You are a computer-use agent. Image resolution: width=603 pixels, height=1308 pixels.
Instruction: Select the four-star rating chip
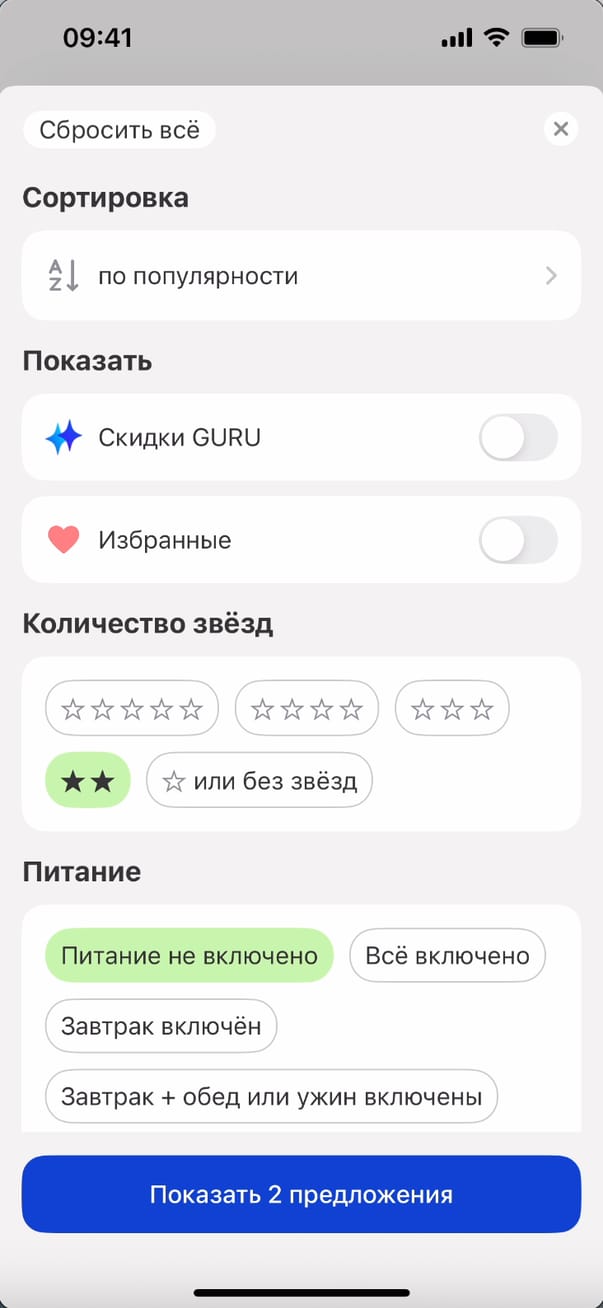(x=307, y=709)
